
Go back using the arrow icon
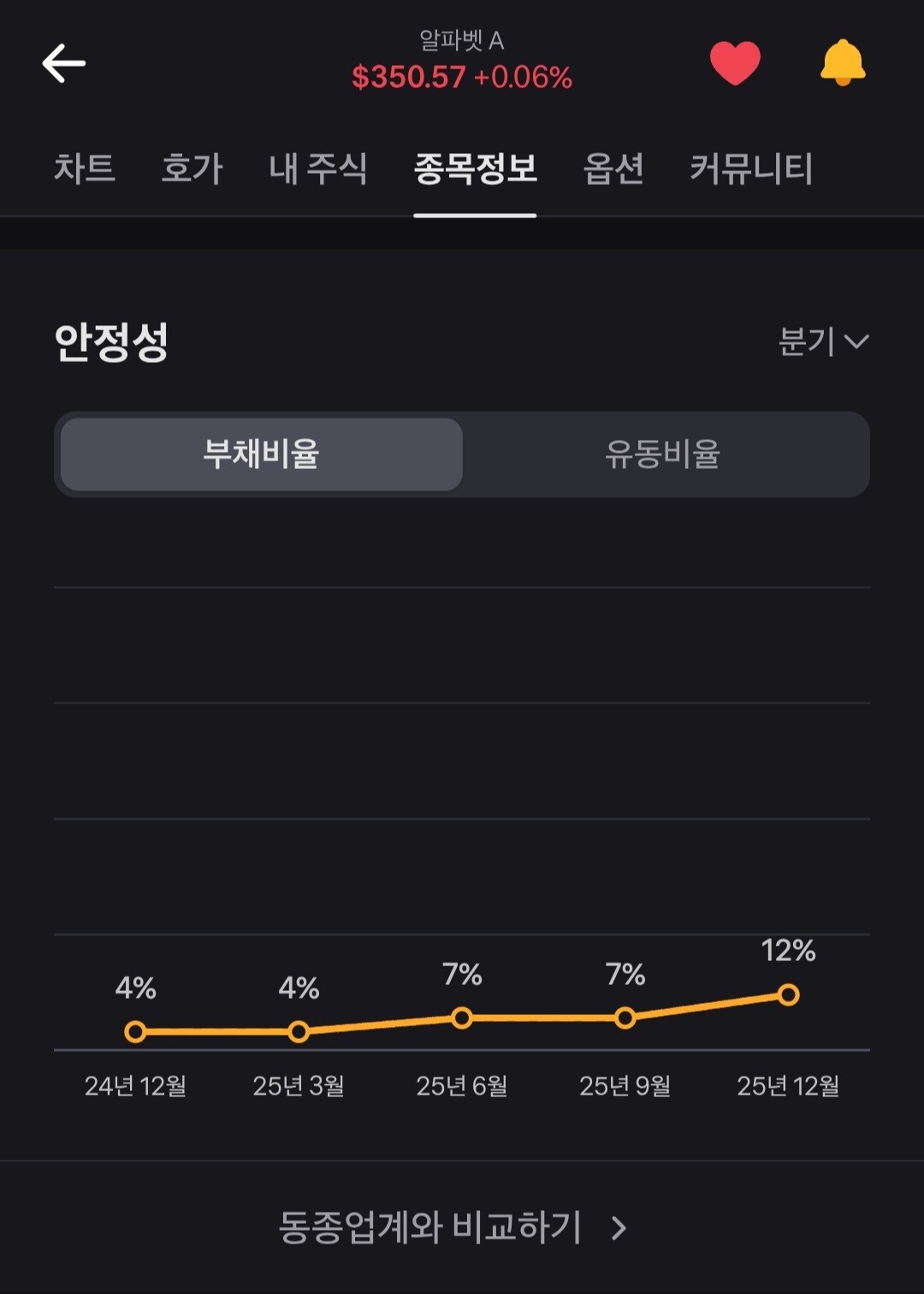point(63,63)
